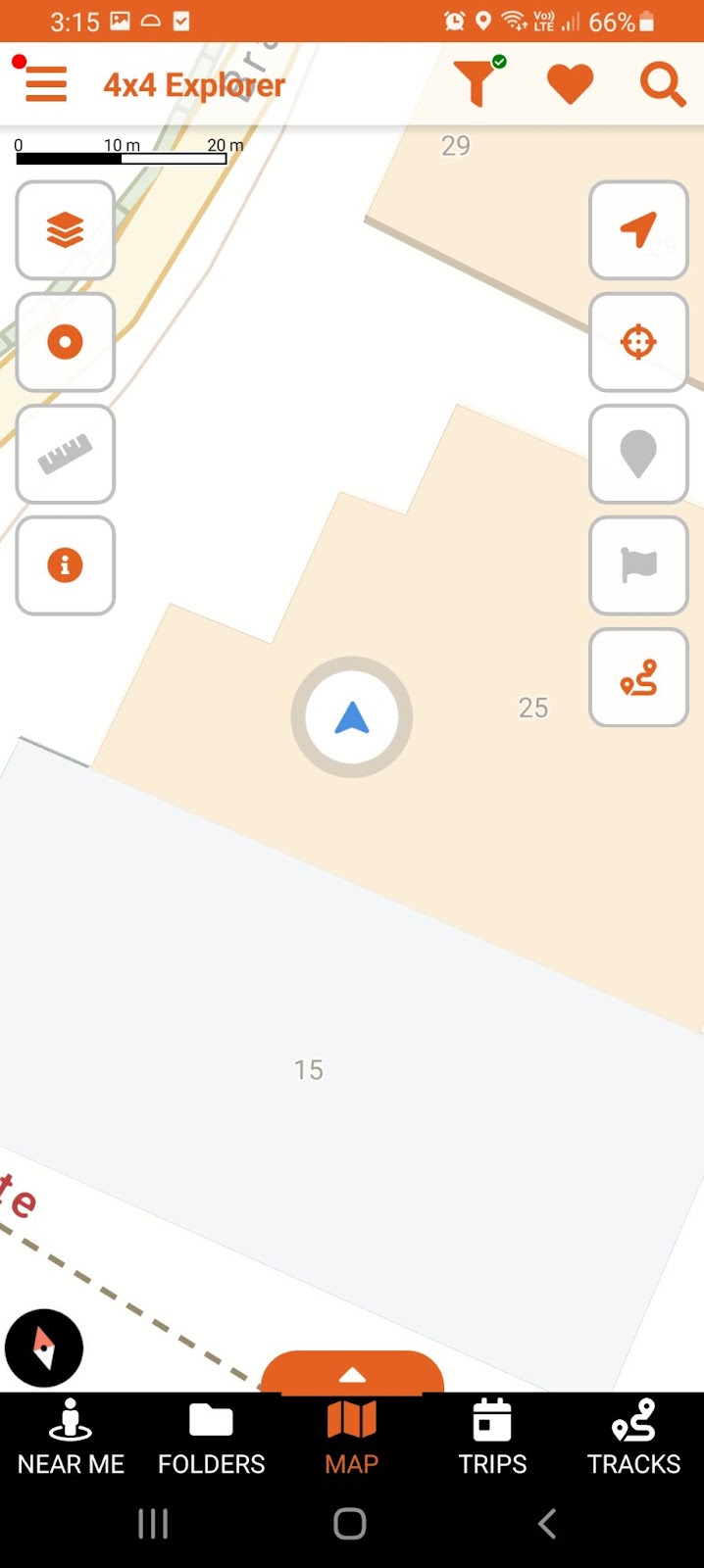Image resolution: width=704 pixels, height=1568 pixels.
Task: Open the hamburger menu
Action: point(45,84)
